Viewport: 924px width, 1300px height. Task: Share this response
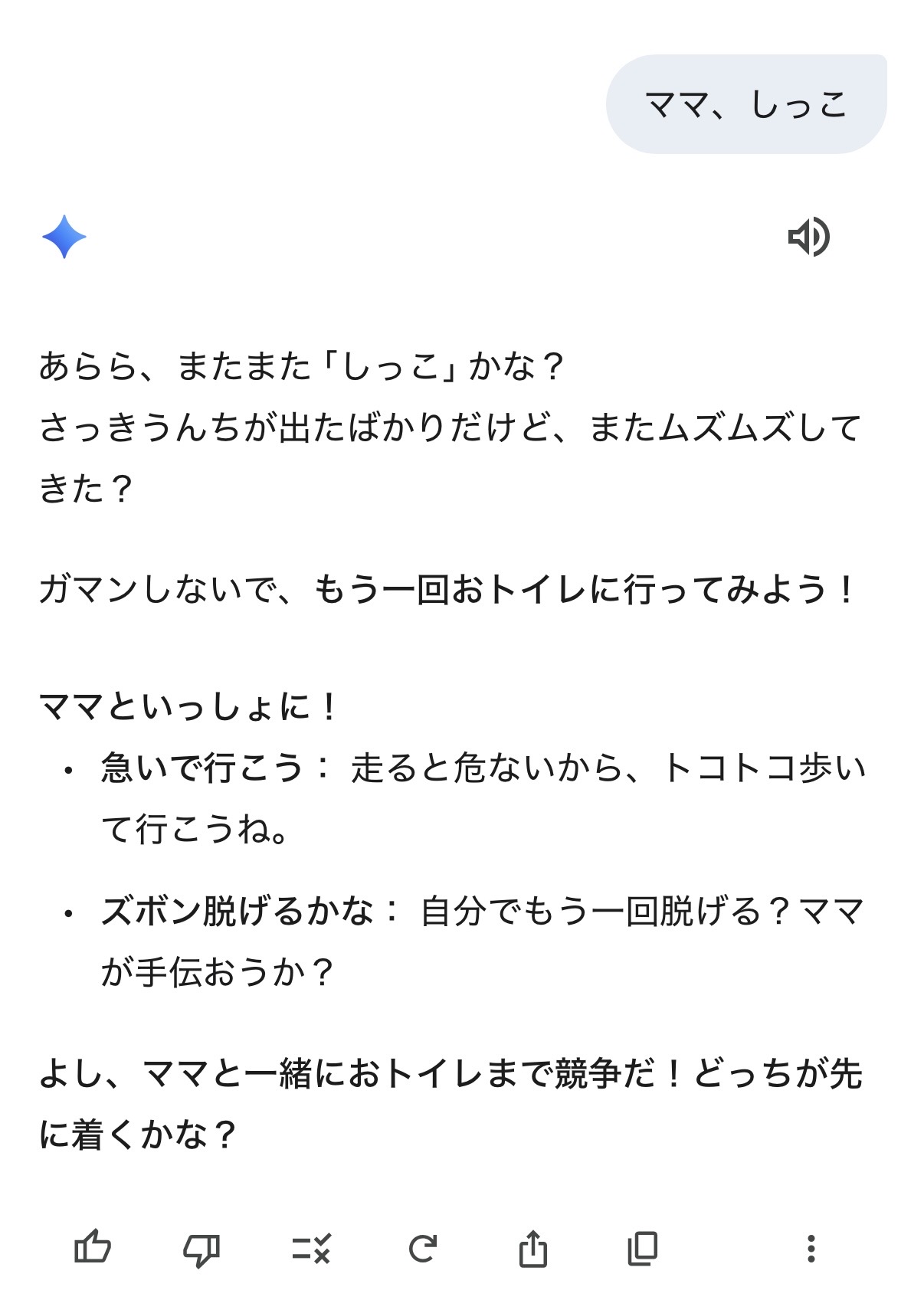point(533,1249)
